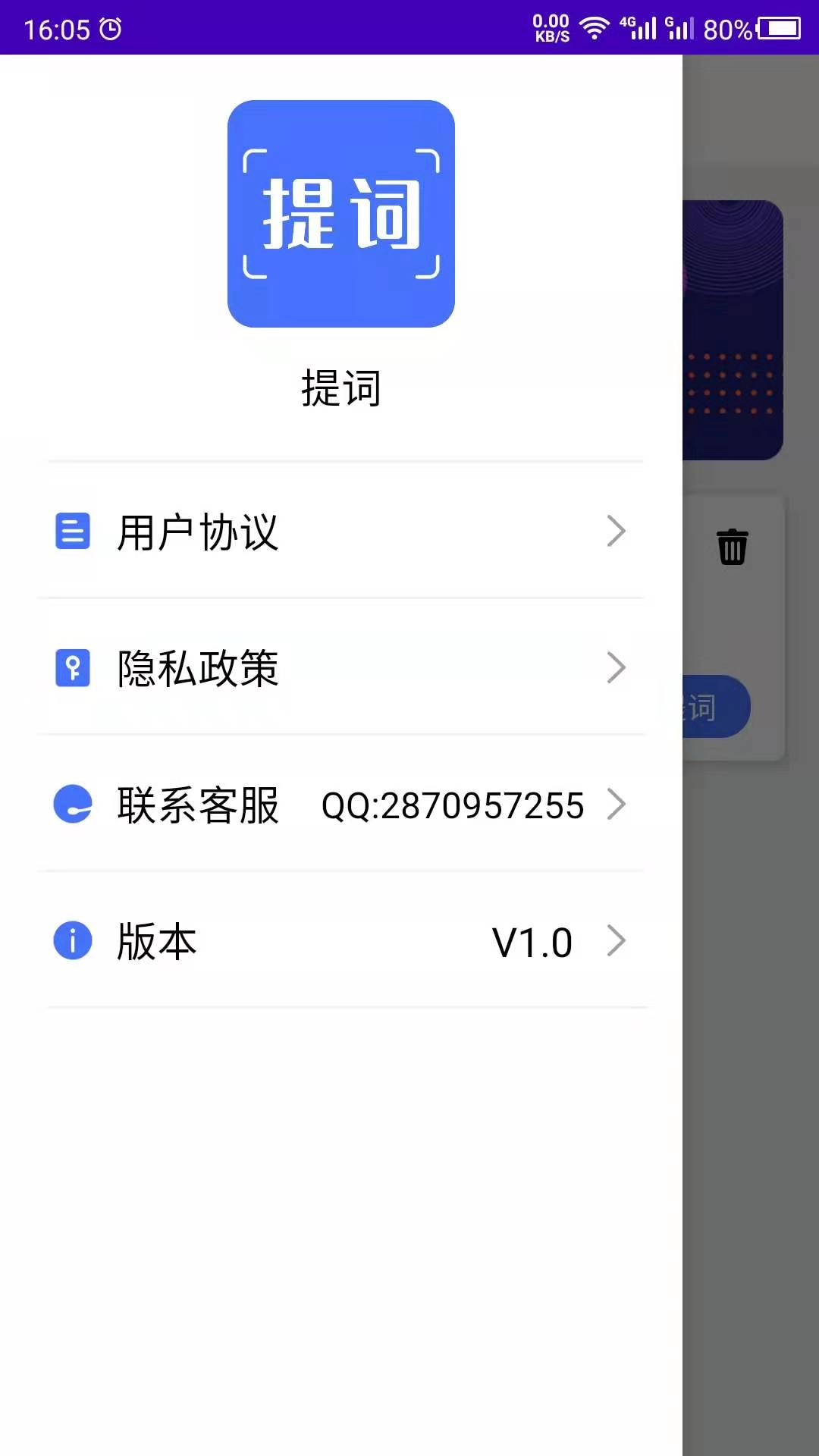Open the 联系客服 menu entry
This screenshot has height=1456, width=819.
[x=199, y=805]
